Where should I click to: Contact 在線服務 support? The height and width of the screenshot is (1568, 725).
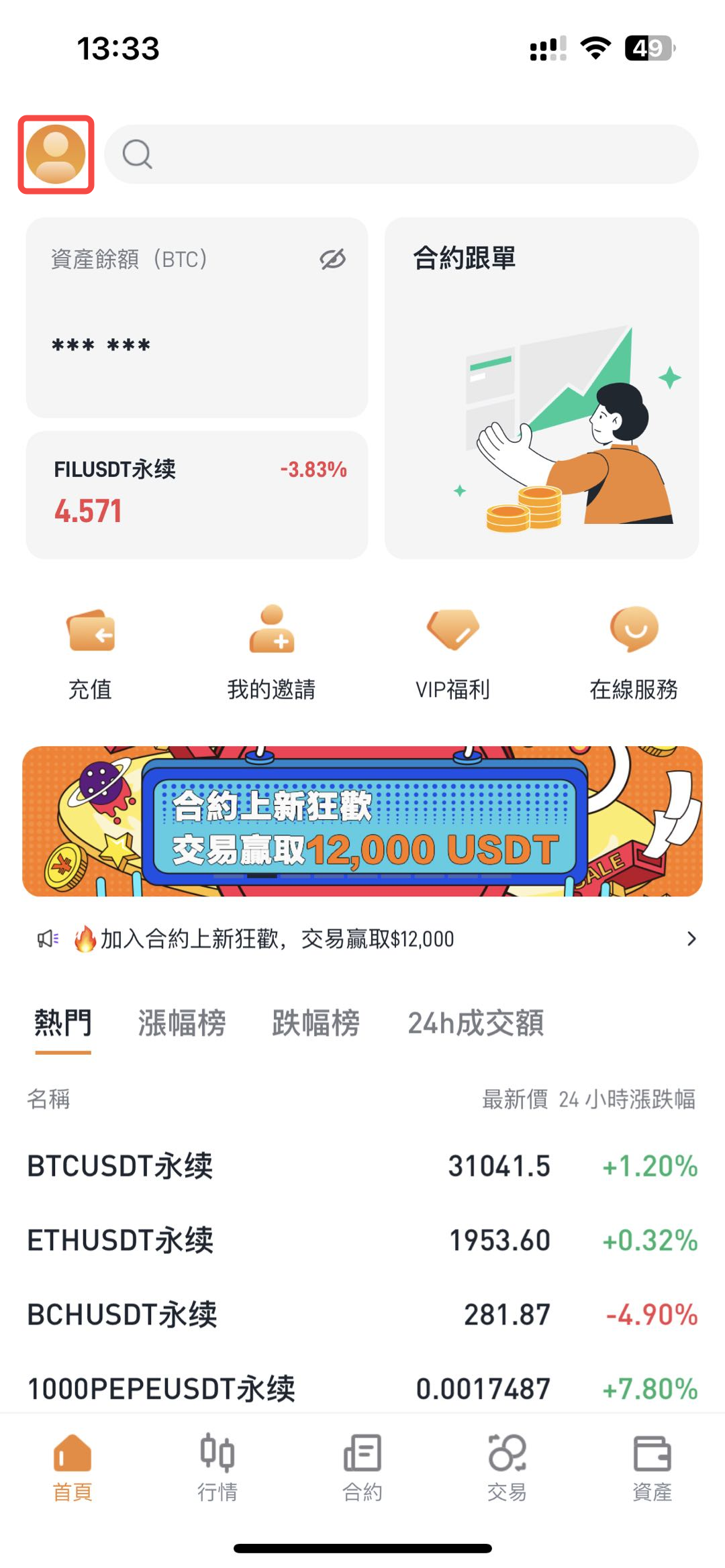pos(634,651)
